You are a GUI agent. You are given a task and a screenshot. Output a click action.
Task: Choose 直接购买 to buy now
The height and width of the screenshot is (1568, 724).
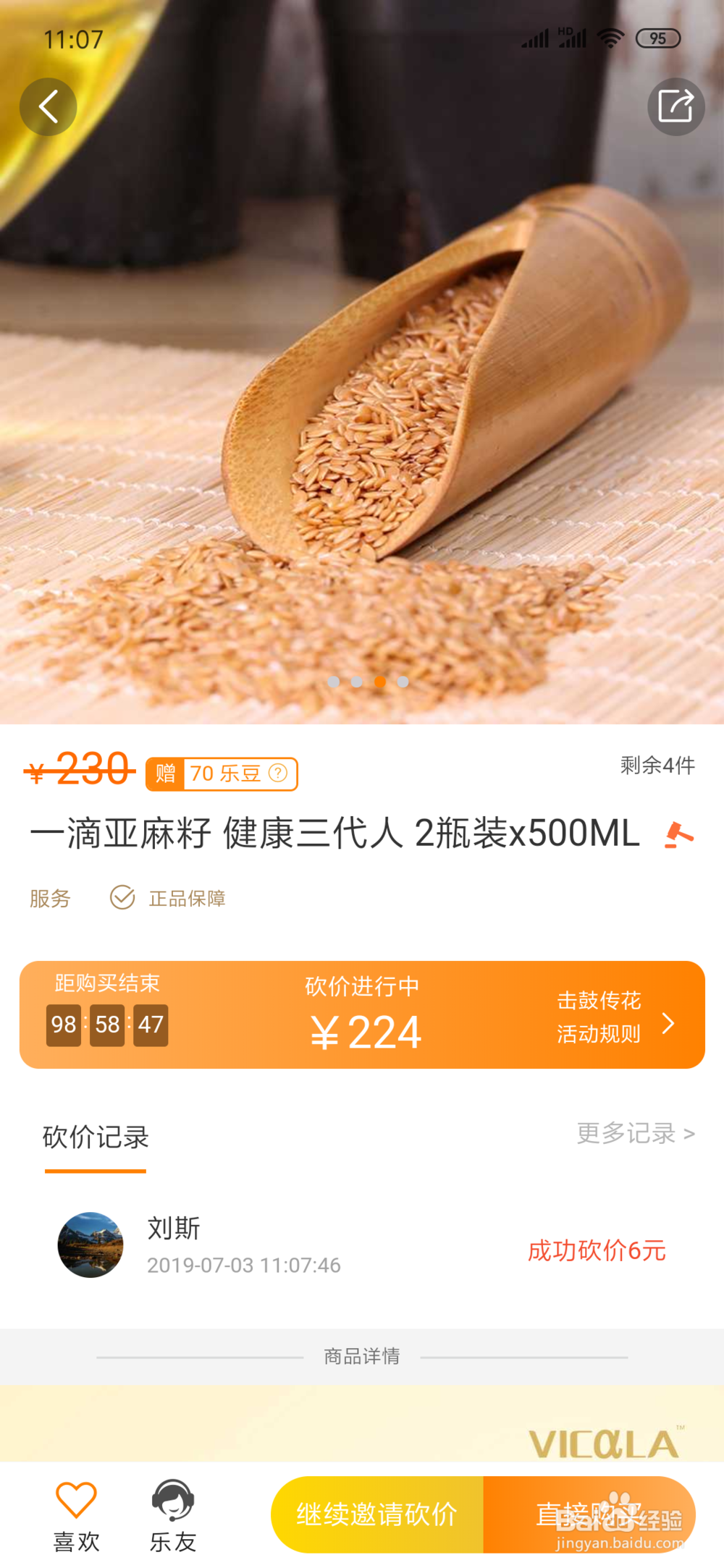pos(589,1514)
